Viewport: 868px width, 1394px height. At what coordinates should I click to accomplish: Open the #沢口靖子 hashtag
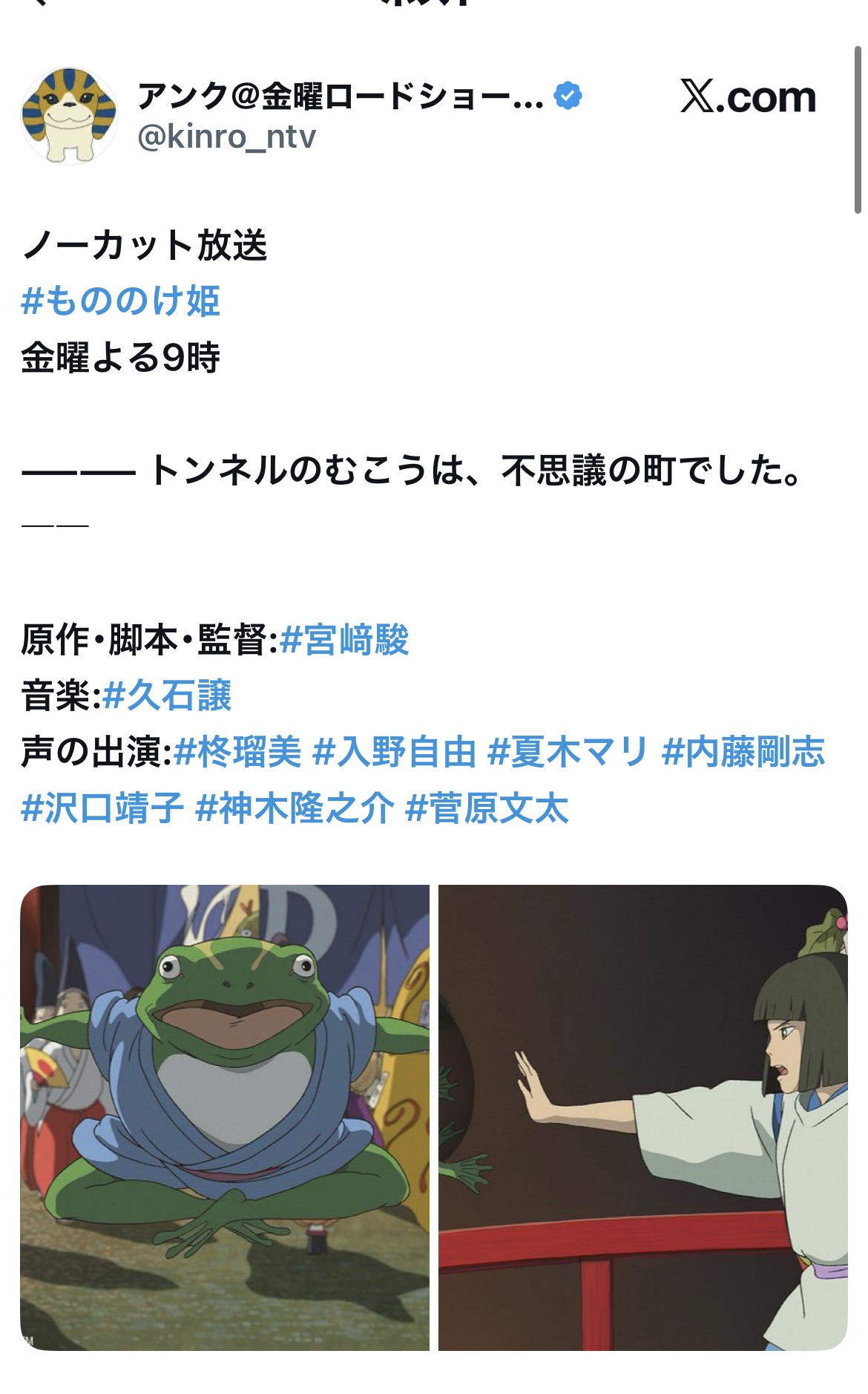click(x=102, y=808)
